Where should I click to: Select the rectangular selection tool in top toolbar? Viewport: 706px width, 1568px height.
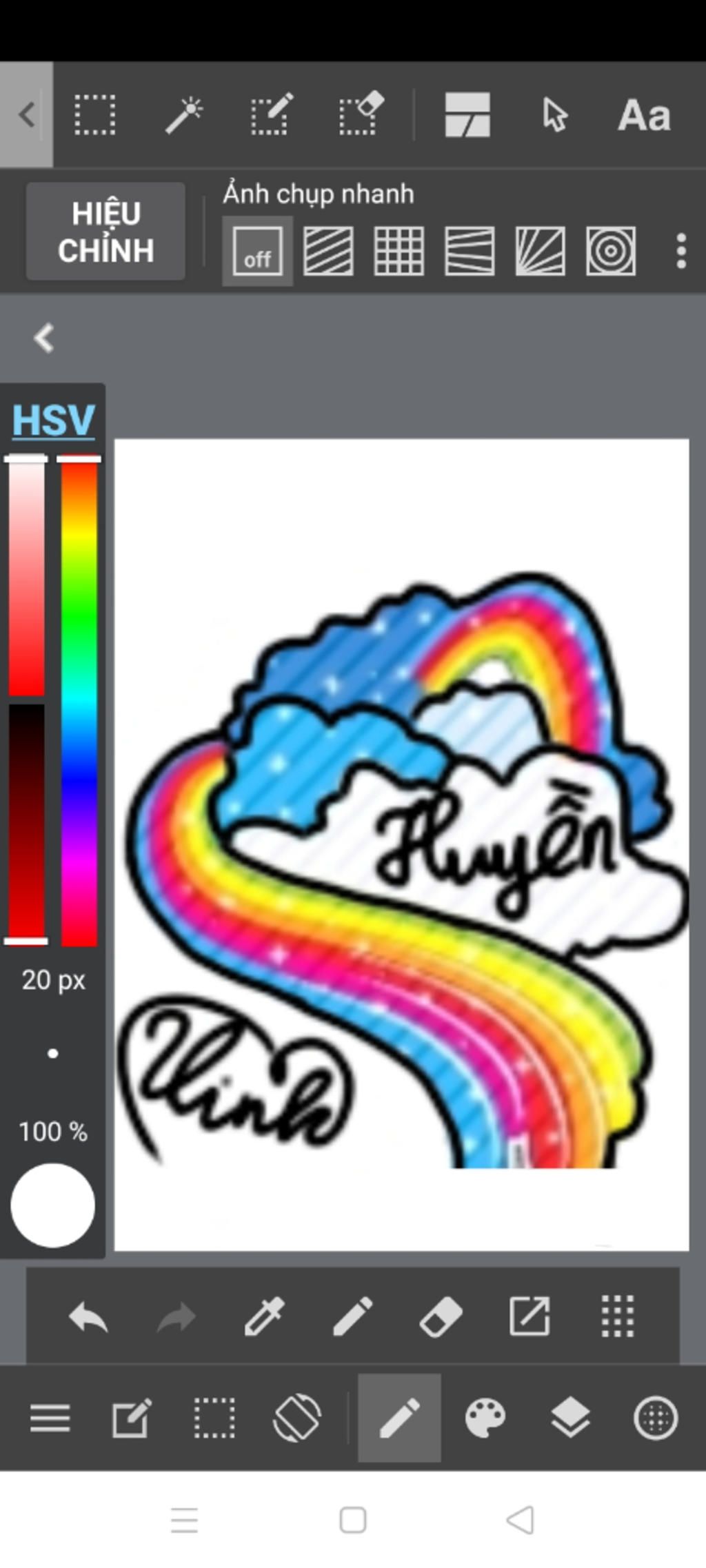(x=94, y=115)
